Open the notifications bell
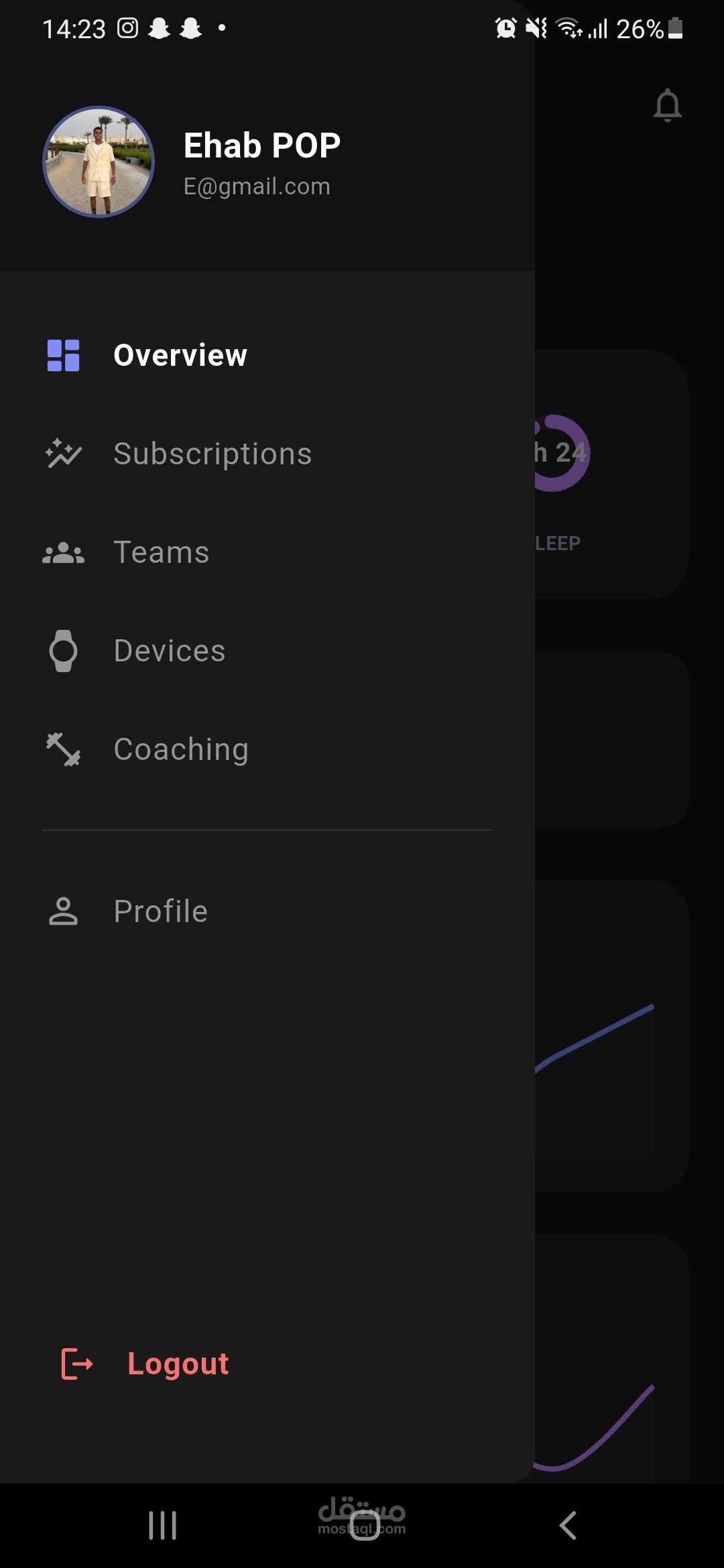Screen dimensions: 724x1568 667,105
